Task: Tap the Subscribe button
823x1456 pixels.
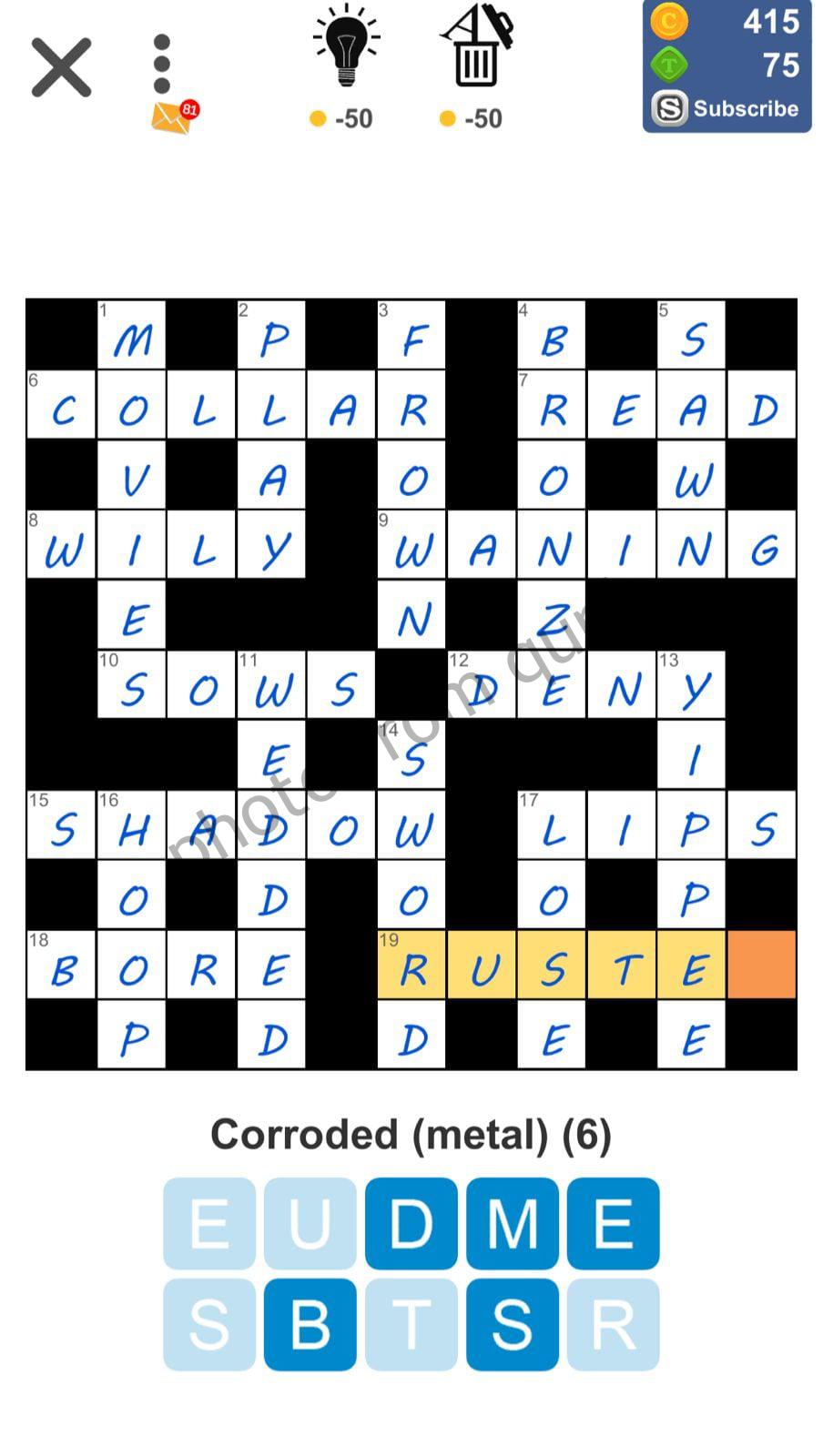Action: pyautogui.click(x=726, y=109)
